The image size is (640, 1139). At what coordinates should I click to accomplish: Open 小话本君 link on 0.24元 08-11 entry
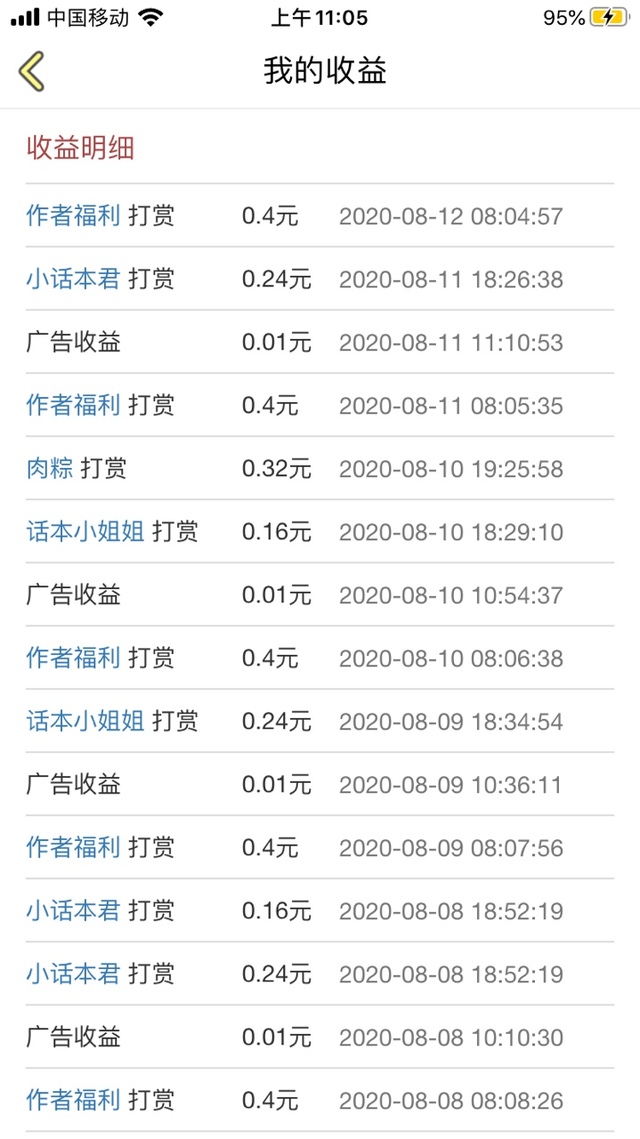point(73,279)
